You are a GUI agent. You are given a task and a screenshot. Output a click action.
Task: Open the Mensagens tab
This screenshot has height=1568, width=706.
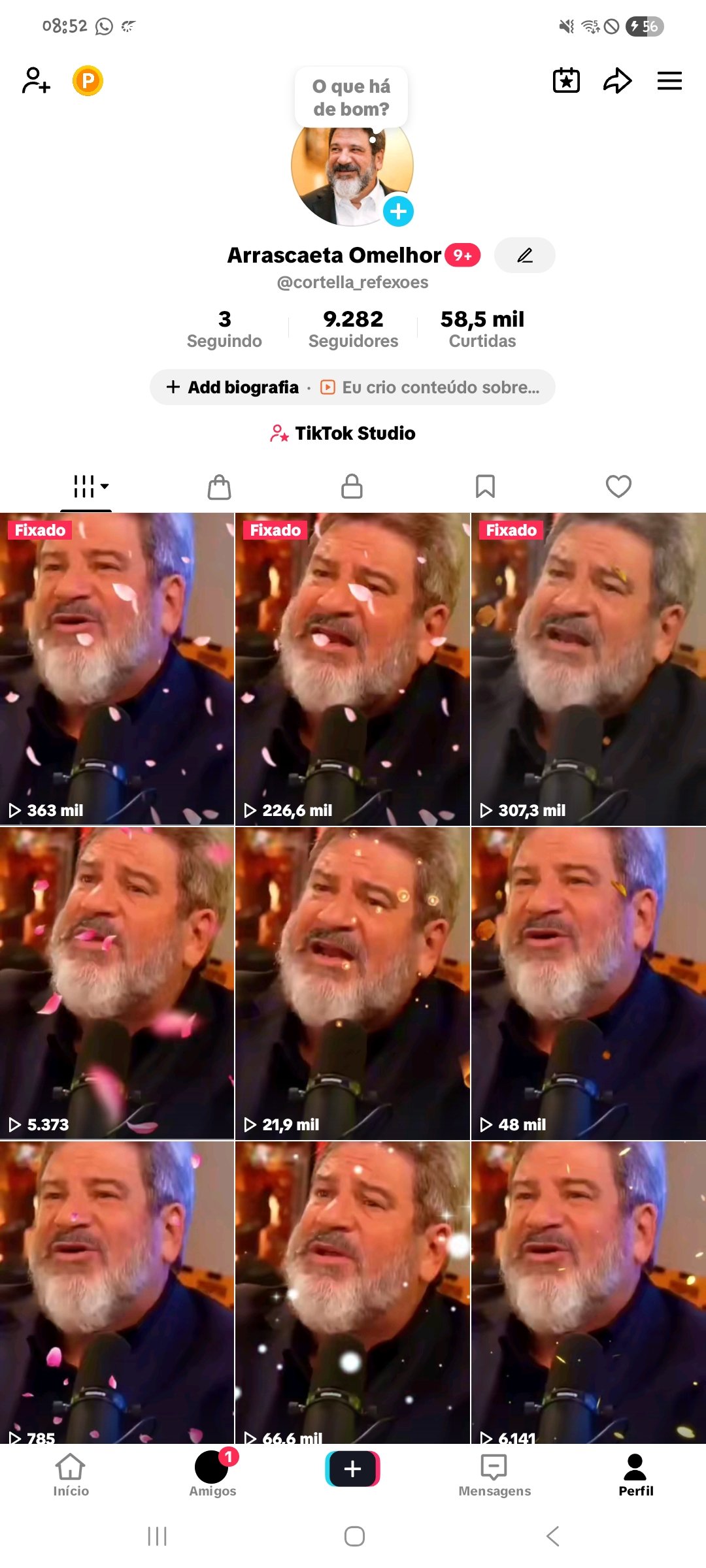[x=494, y=1475]
